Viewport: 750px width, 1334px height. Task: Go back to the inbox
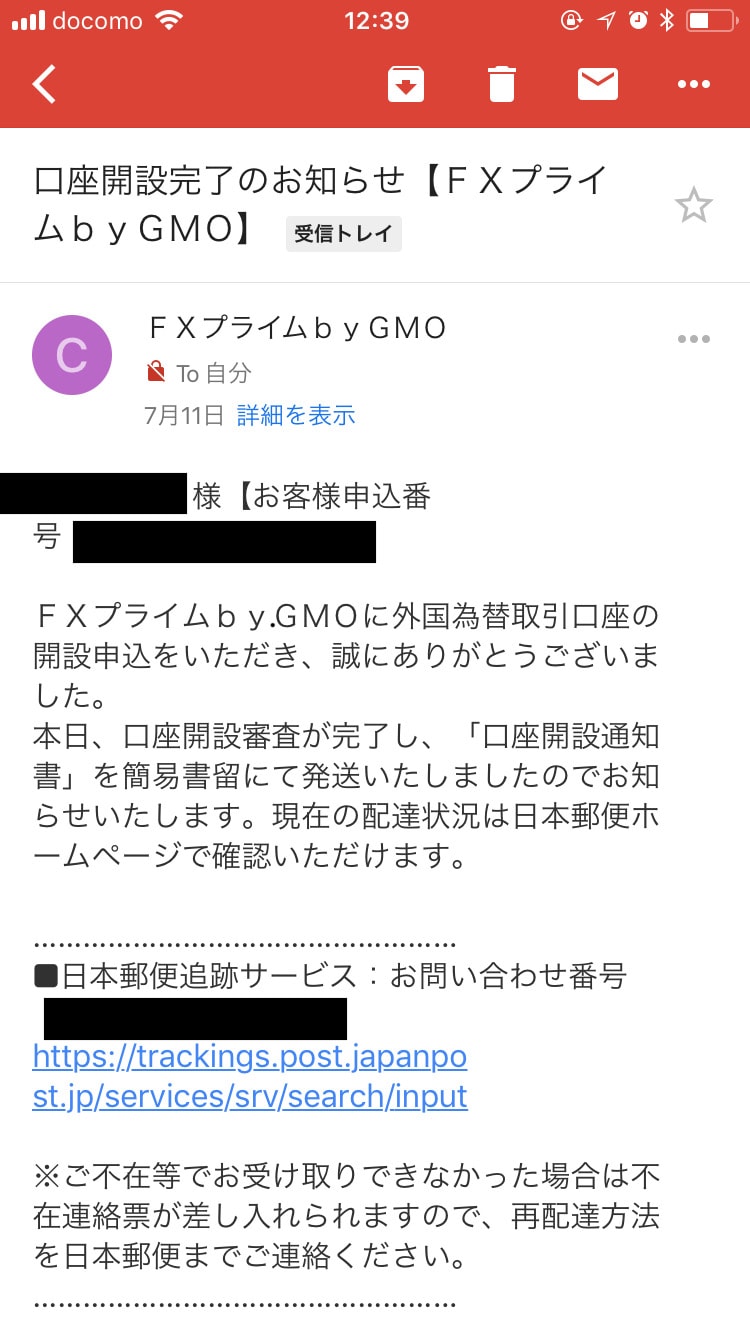[x=45, y=84]
